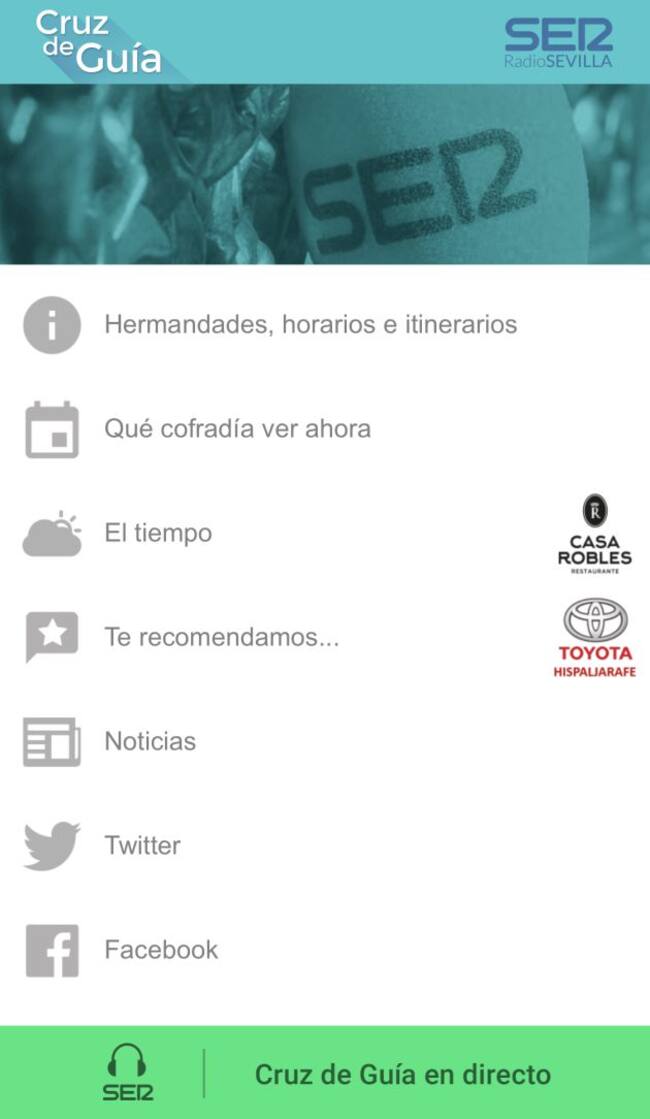Open the Twitter feed

coord(142,845)
